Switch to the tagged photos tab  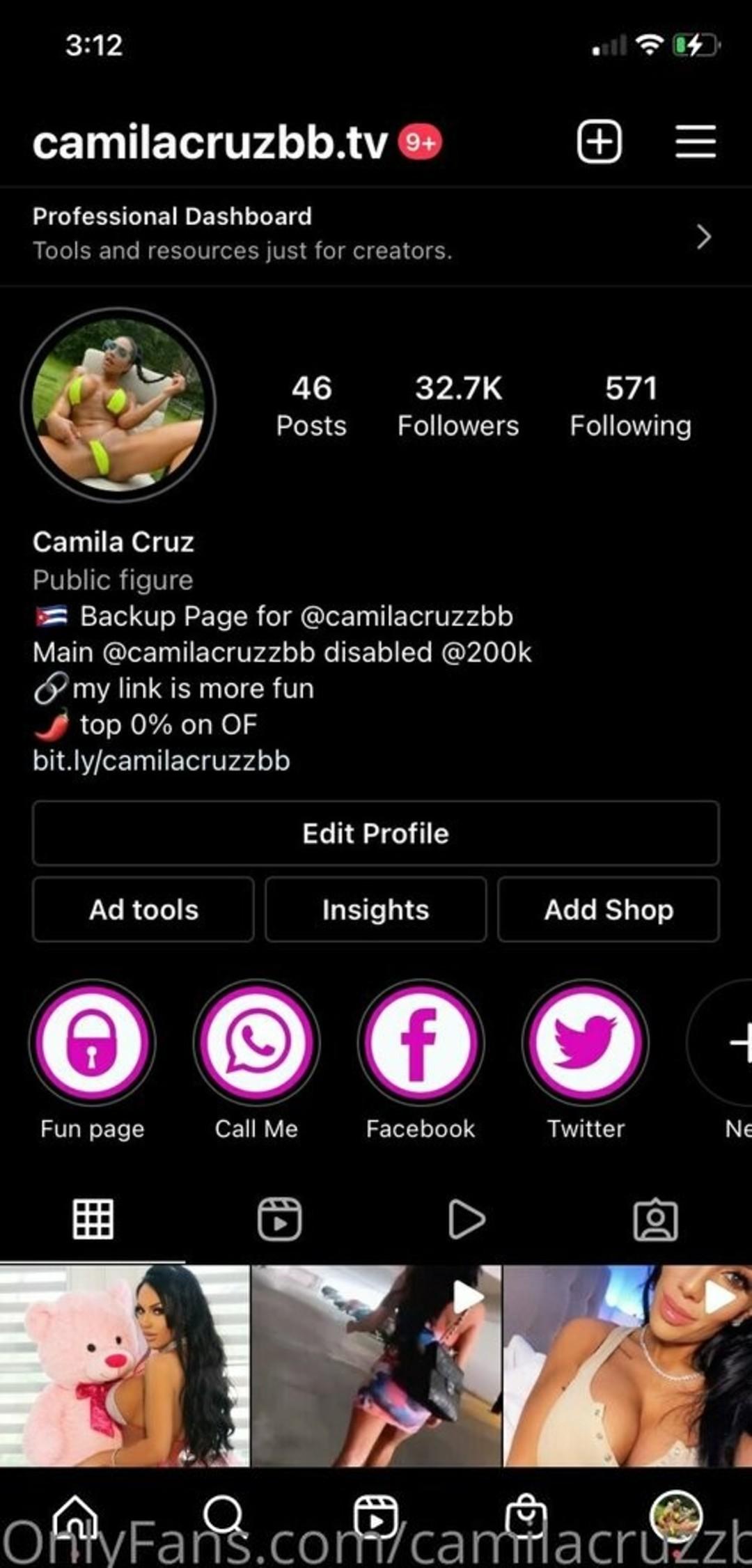pyautogui.click(x=655, y=1219)
